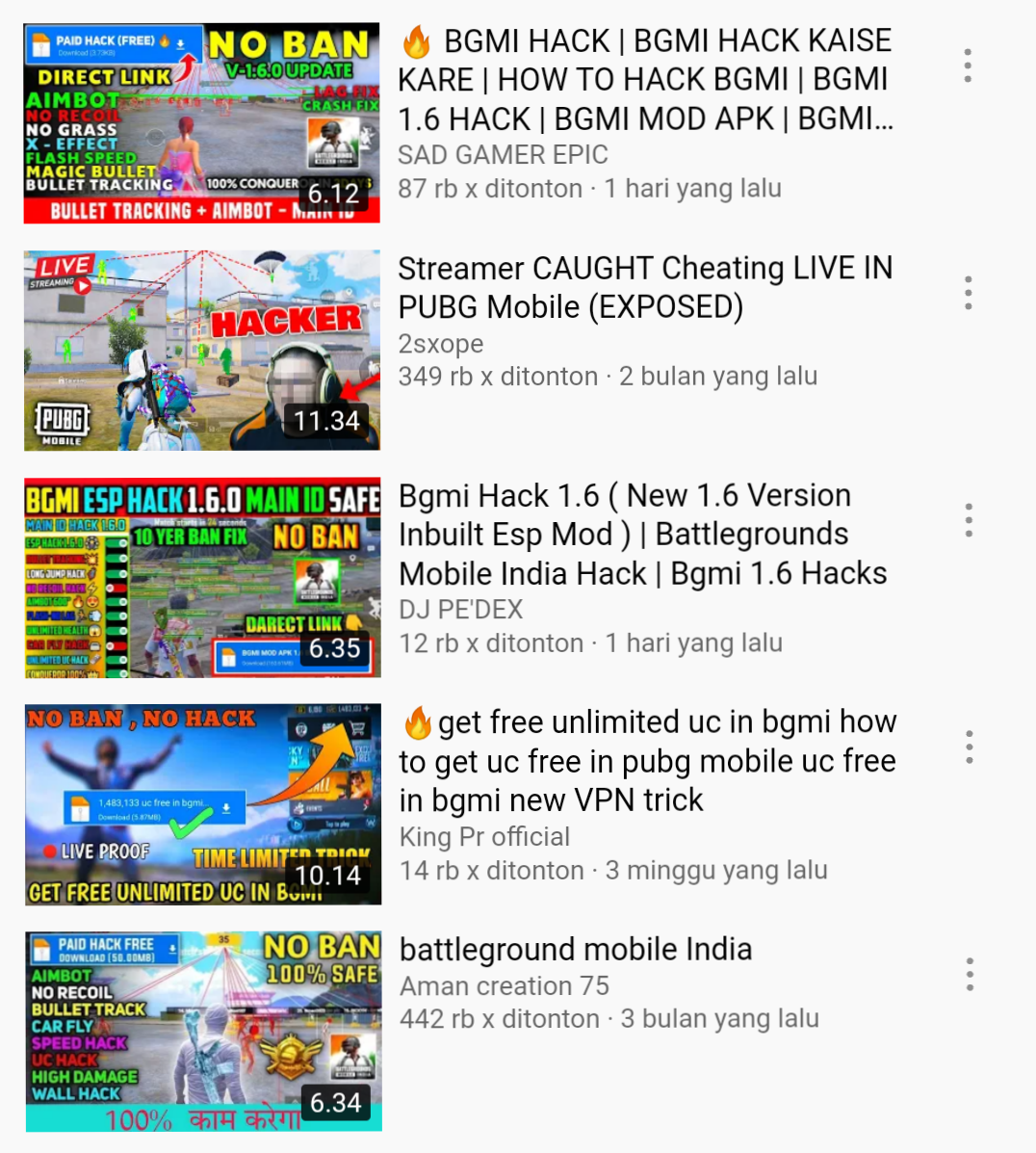Show options menu for DJ PE'DEX video
This screenshot has height=1153, width=1036.
(x=969, y=520)
